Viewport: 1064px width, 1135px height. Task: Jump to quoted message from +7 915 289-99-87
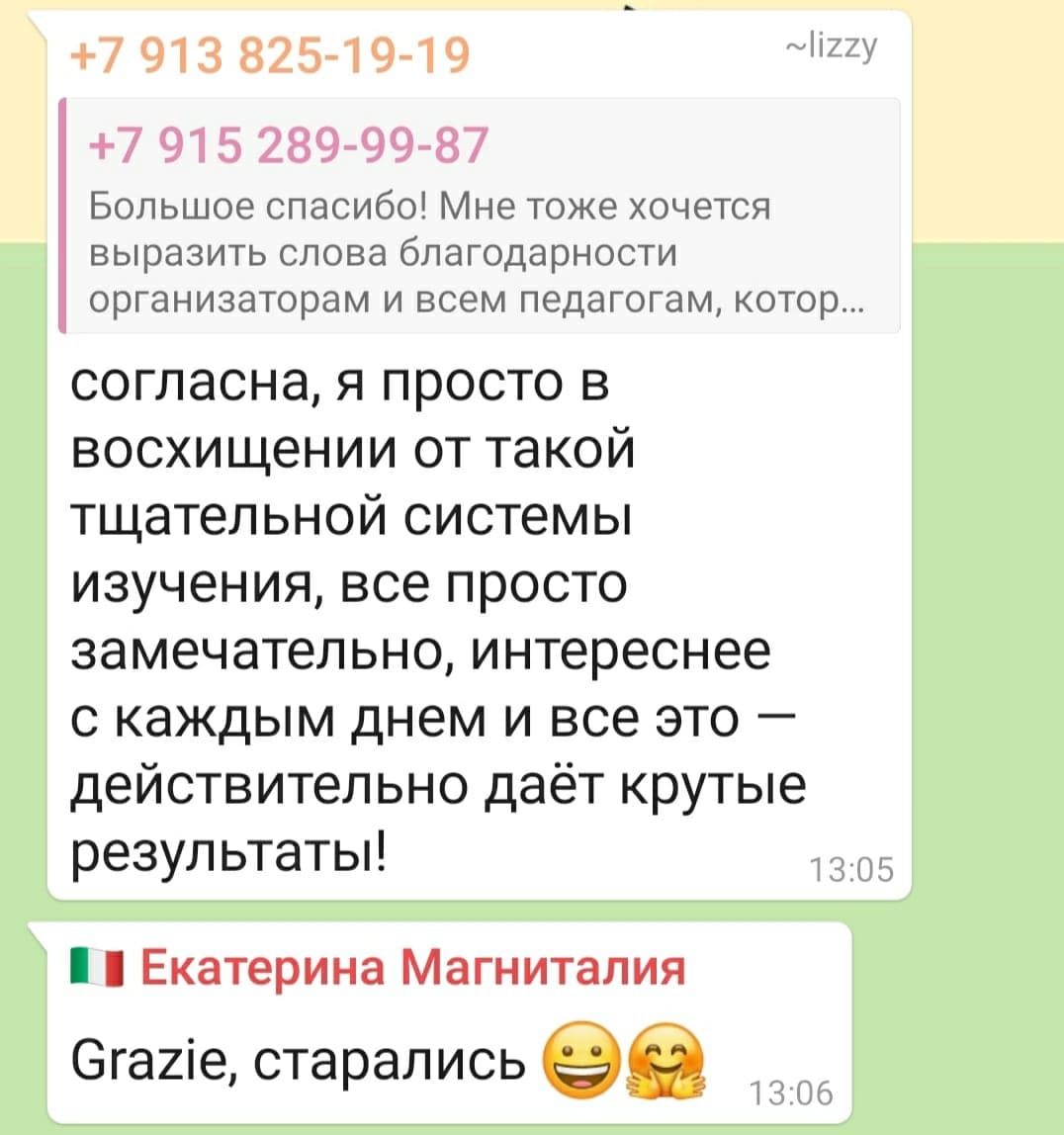(480, 216)
